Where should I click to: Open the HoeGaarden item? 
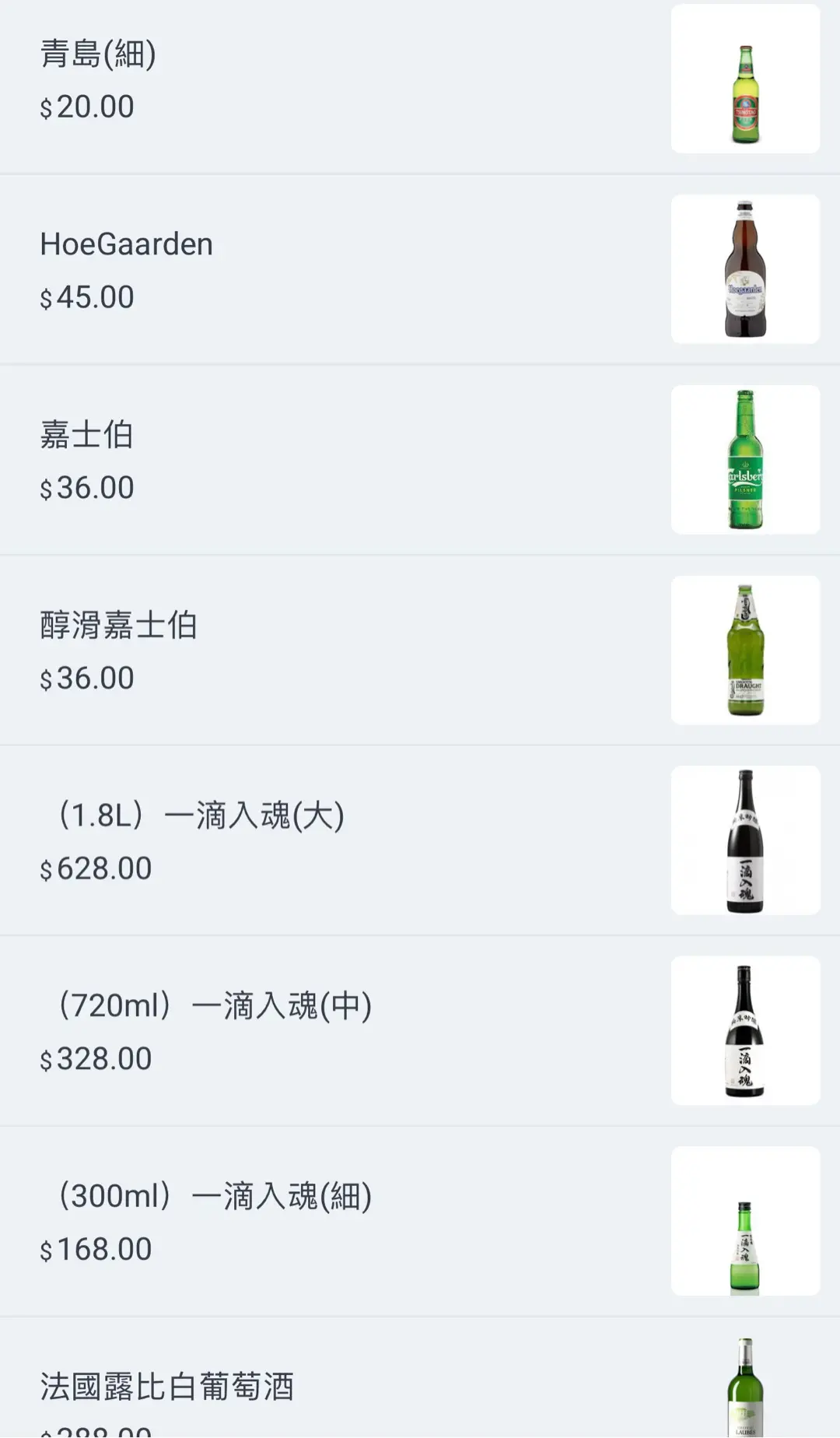tap(420, 269)
